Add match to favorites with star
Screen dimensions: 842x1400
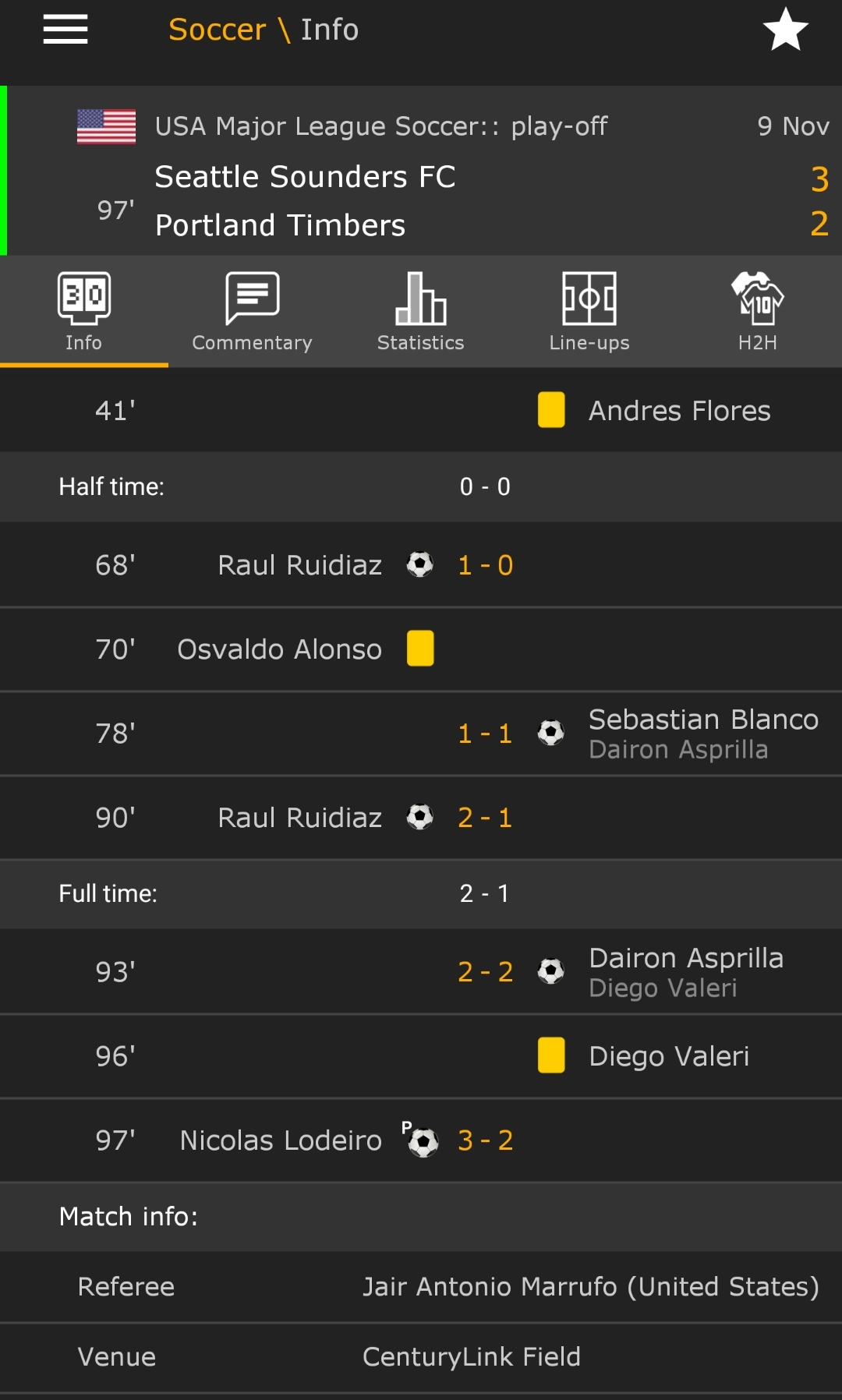point(785,30)
